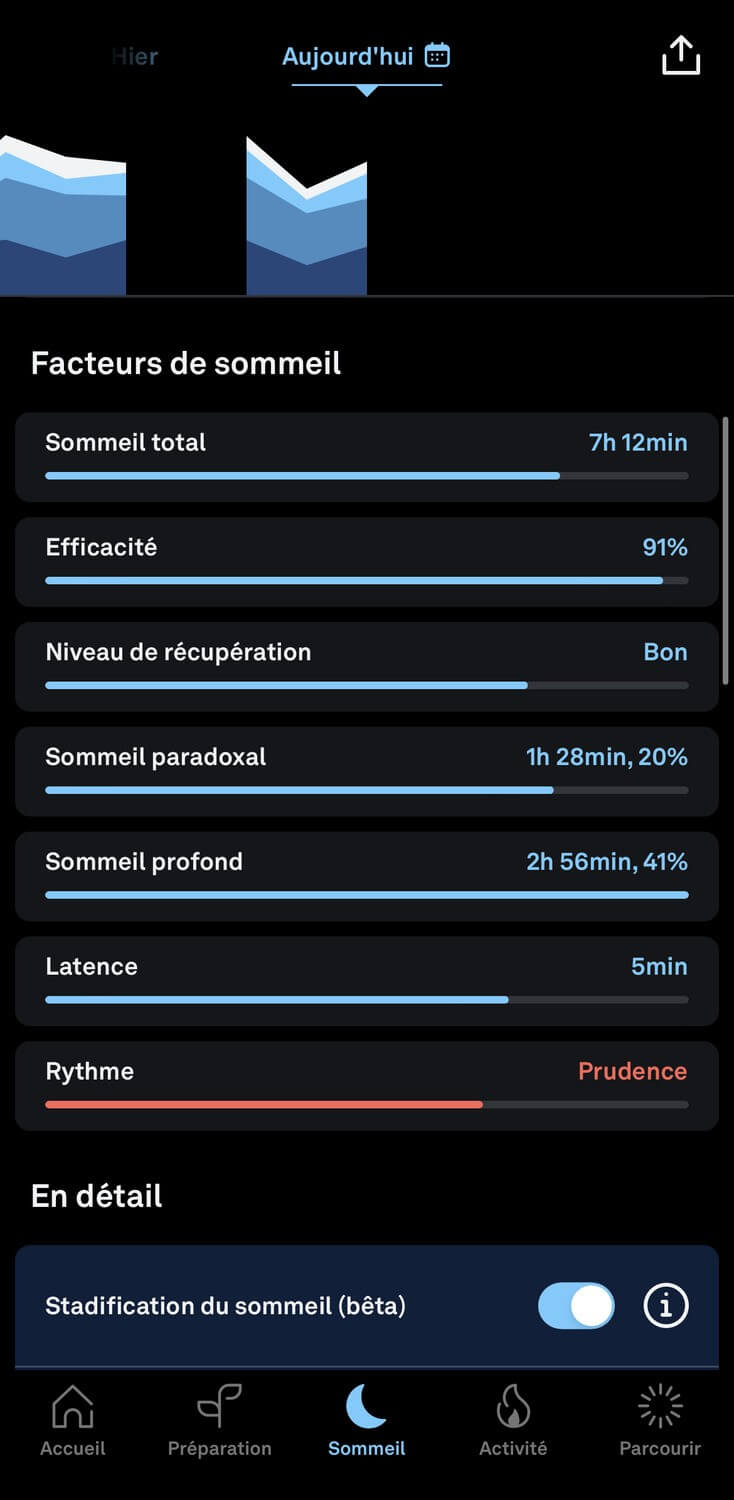734x1500 pixels.
Task: View Niveau de récupération details
Action: (367, 667)
